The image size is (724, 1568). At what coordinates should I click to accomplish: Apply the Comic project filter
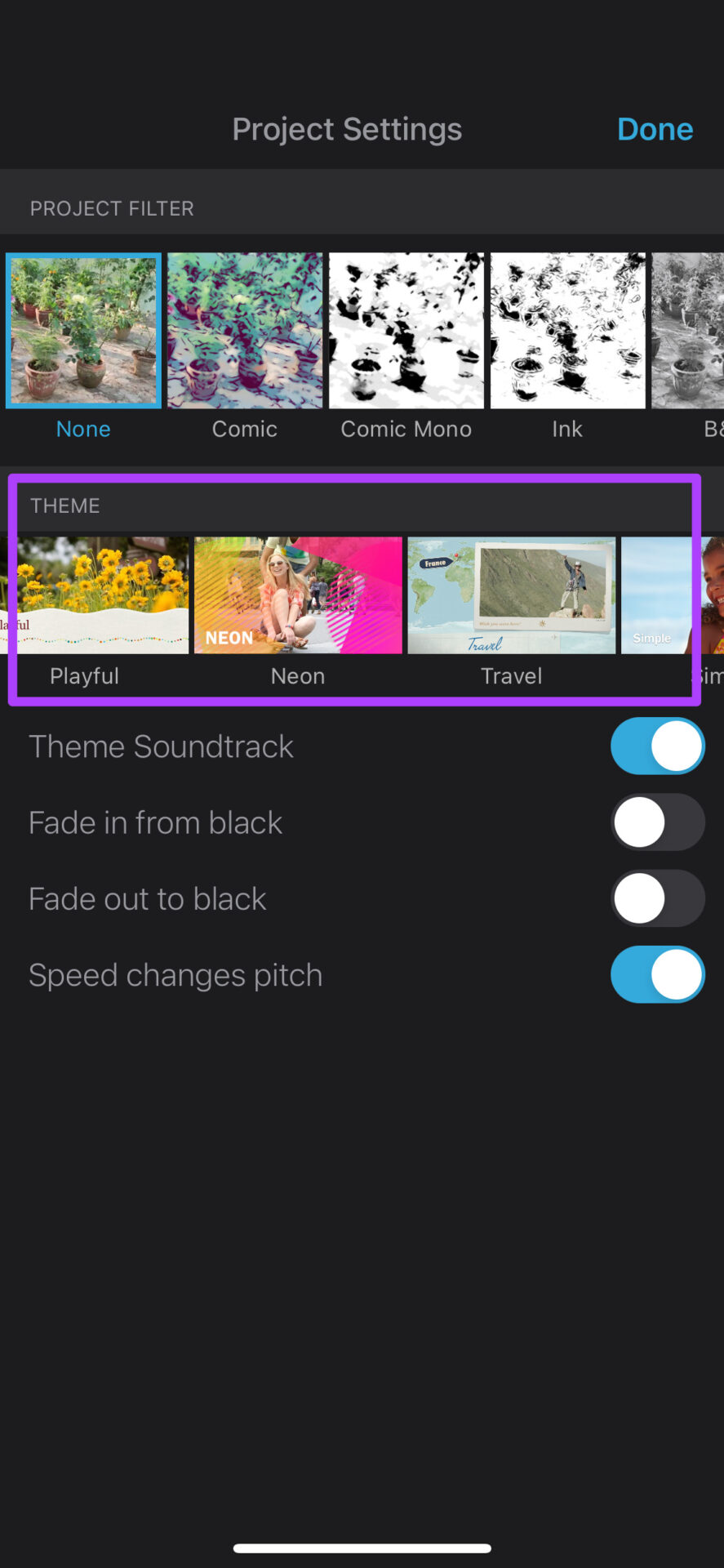[x=245, y=331]
